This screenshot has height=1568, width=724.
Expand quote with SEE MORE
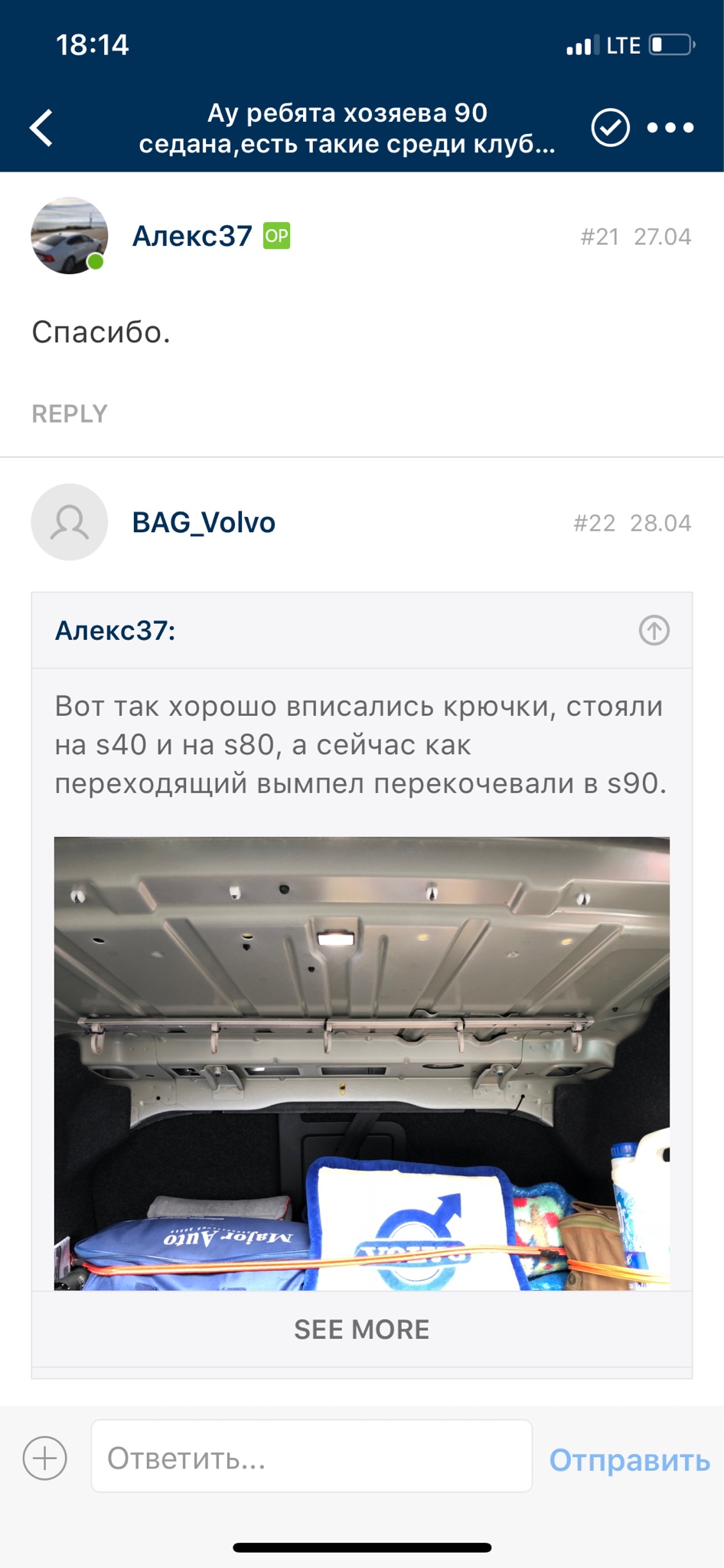pos(361,1330)
